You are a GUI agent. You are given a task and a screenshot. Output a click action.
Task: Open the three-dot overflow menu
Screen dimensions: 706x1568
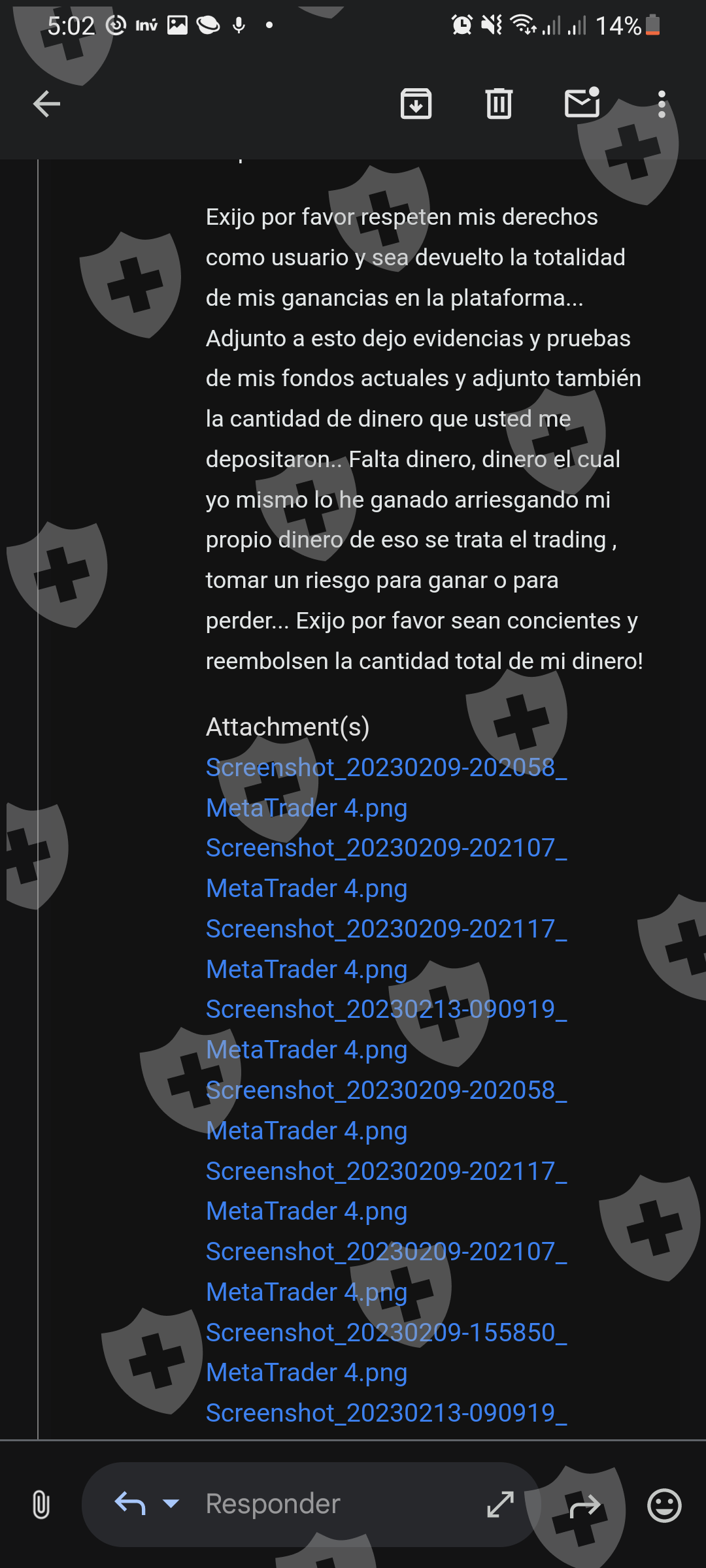point(662,104)
